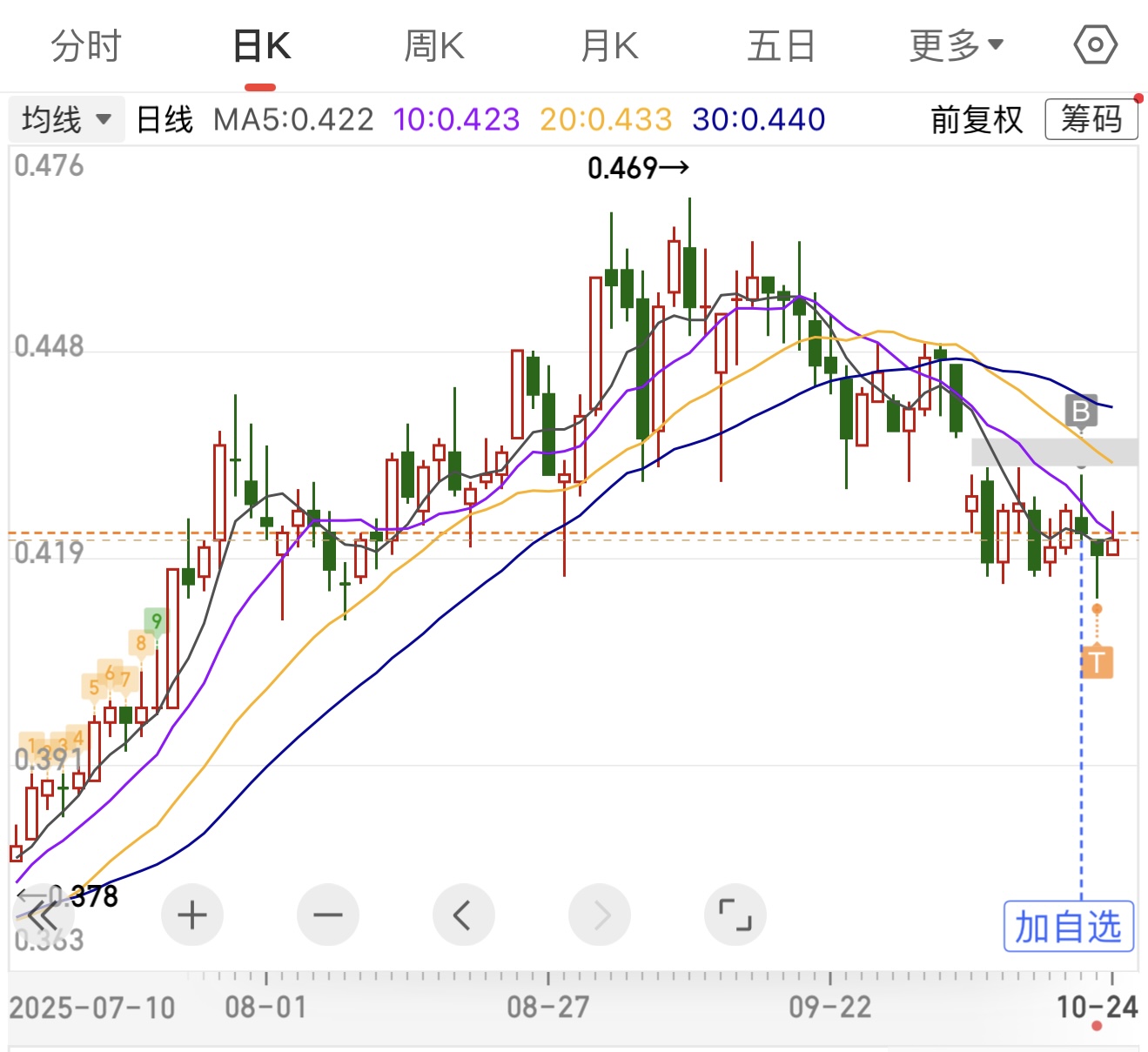Expand the 更多 dropdown for more periods

[956, 46]
